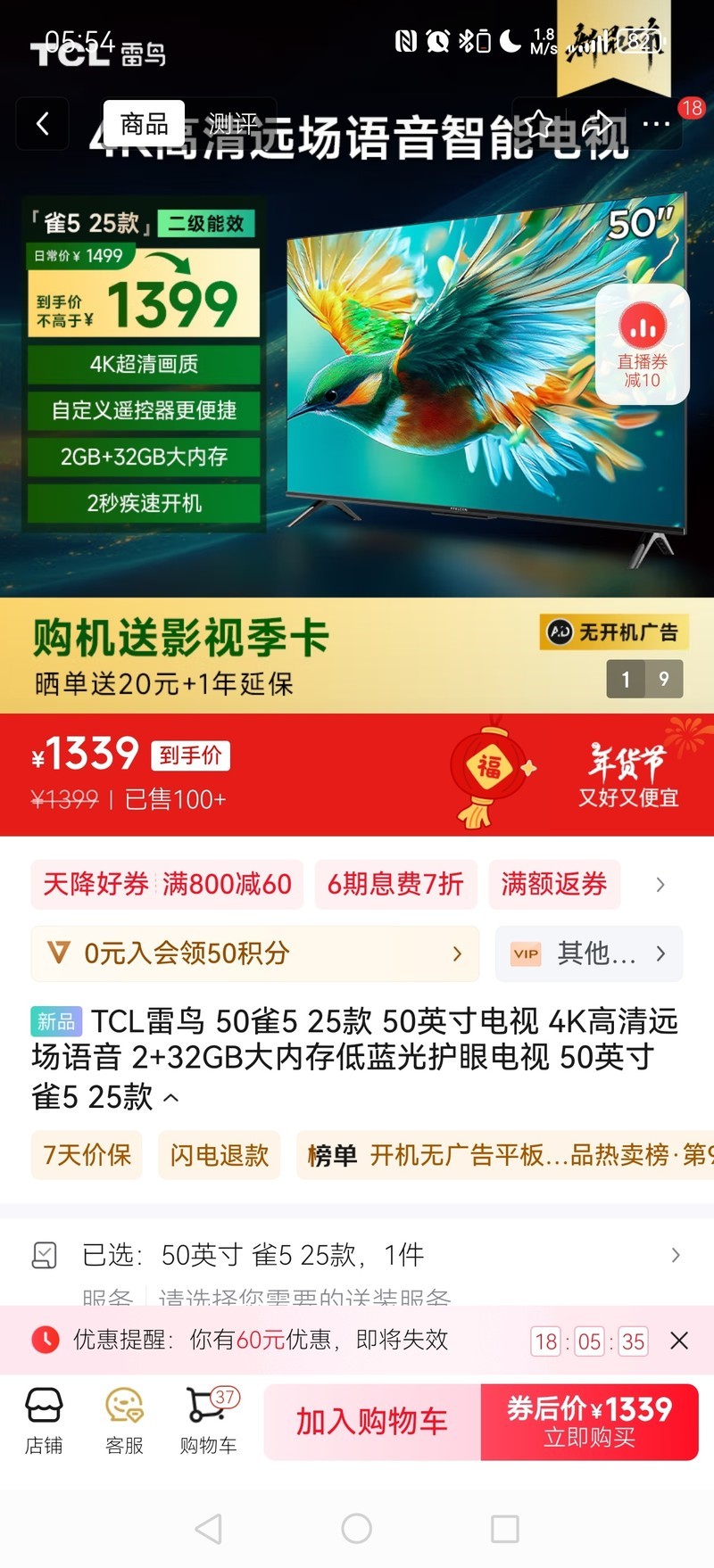Open the three-dot overflow menu
The height and width of the screenshot is (1568, 714).
pyautogui.click(x=657, y=123)
